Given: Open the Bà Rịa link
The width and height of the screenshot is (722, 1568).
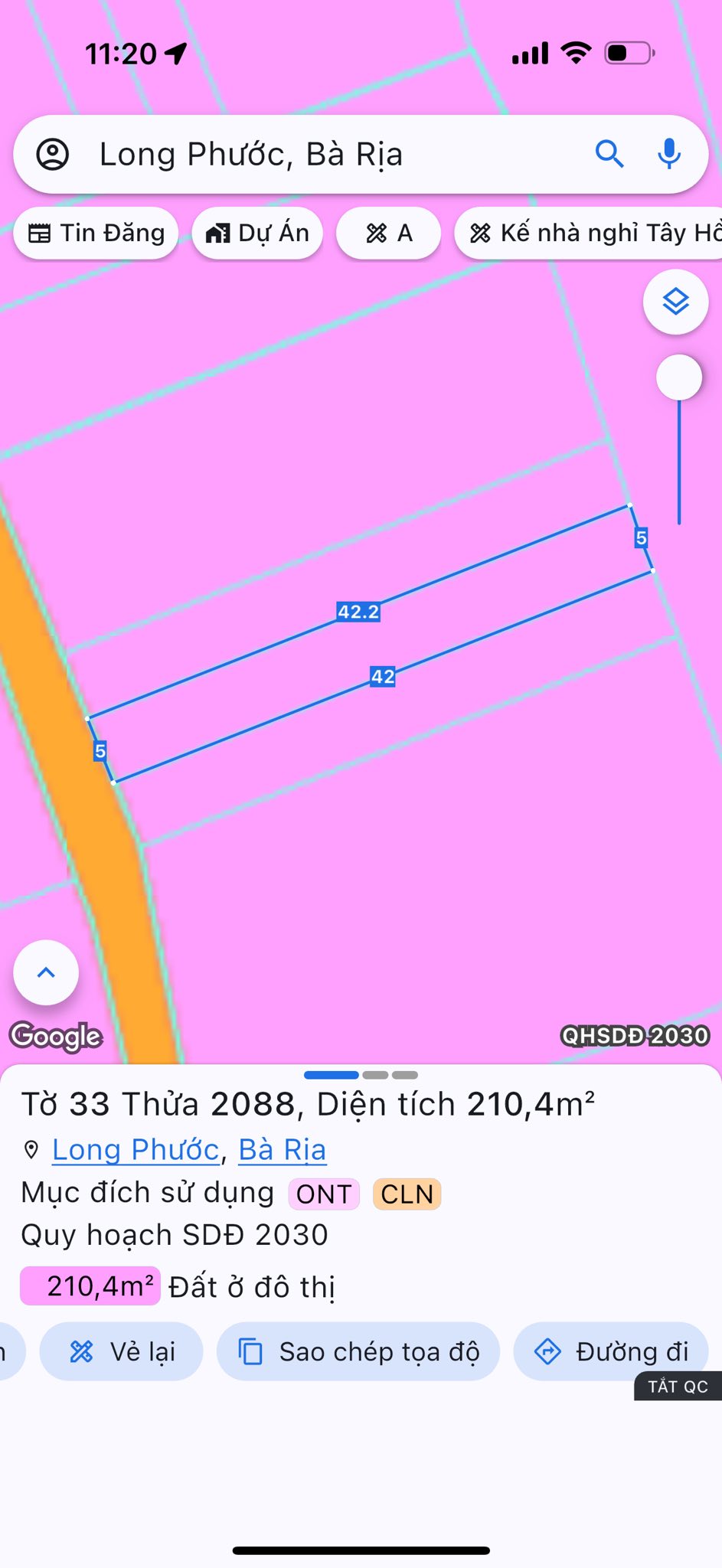Looking at the screenshot, I should pyautogui.click(x=283, y=1150).
